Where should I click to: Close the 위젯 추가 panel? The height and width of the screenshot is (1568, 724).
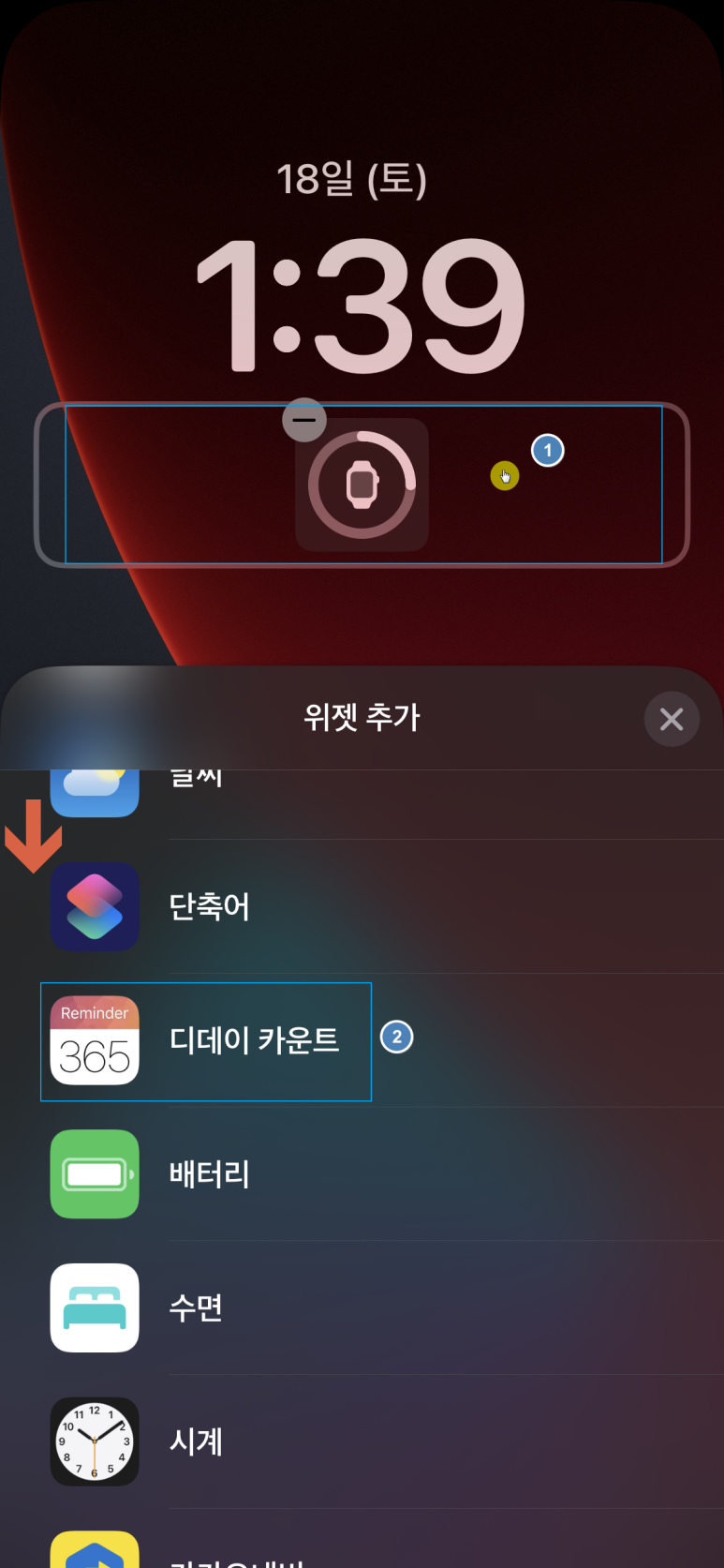672,719
